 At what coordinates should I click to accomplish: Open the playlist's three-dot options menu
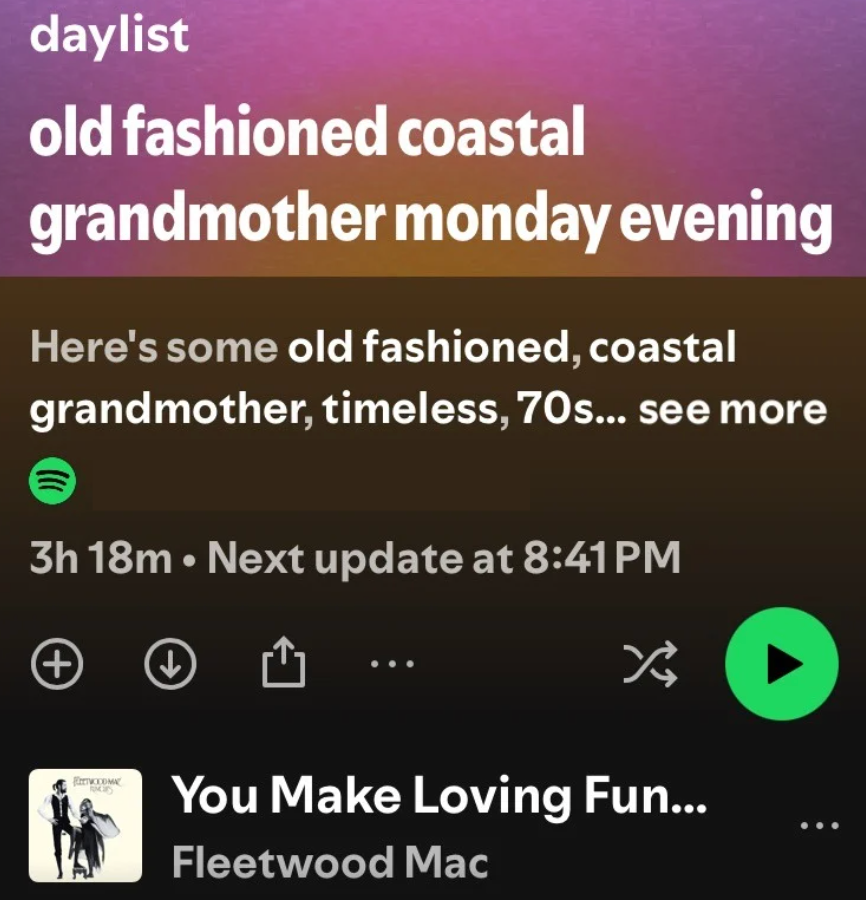click(392, 663)
